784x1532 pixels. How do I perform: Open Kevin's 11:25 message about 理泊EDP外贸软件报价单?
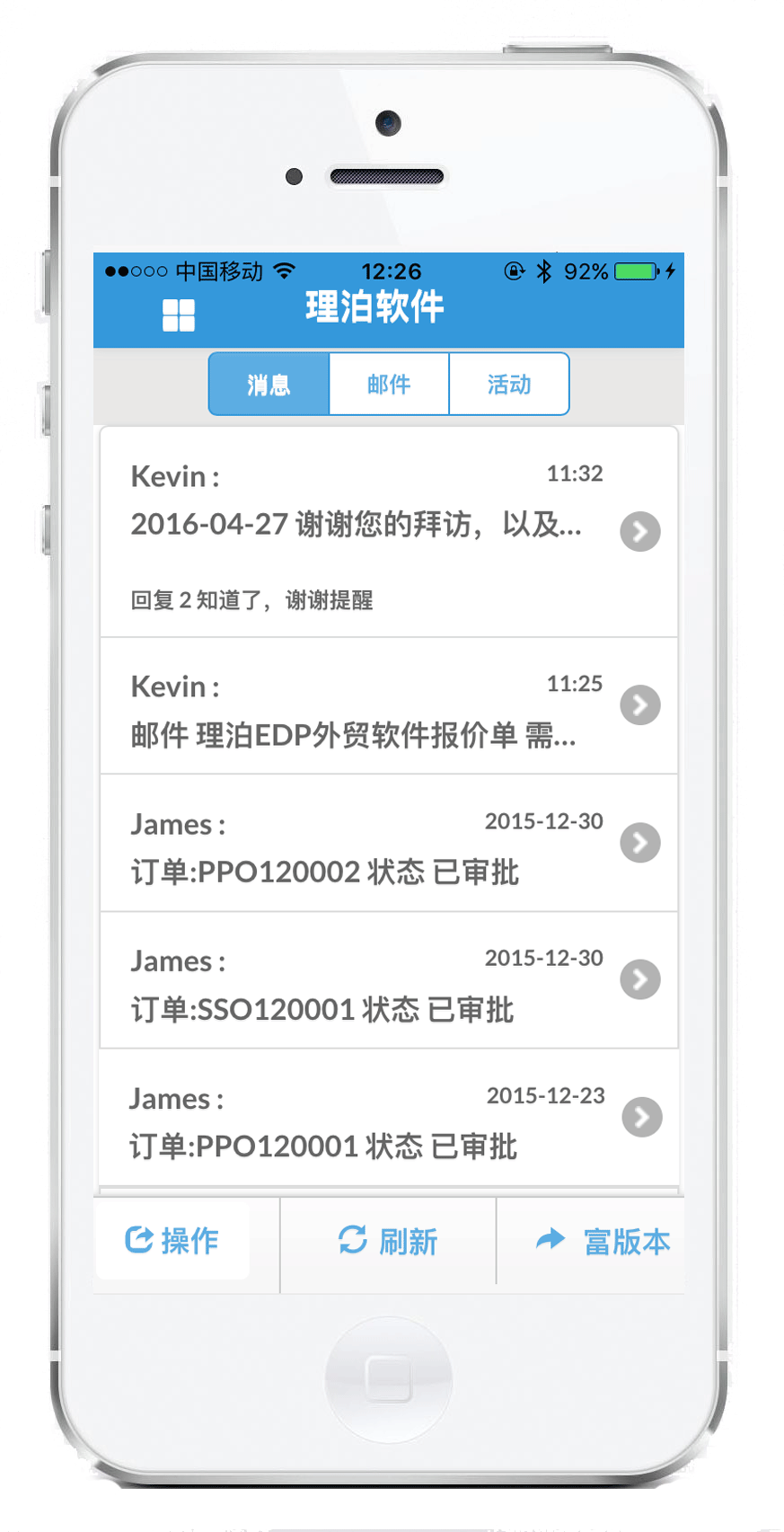388,706
